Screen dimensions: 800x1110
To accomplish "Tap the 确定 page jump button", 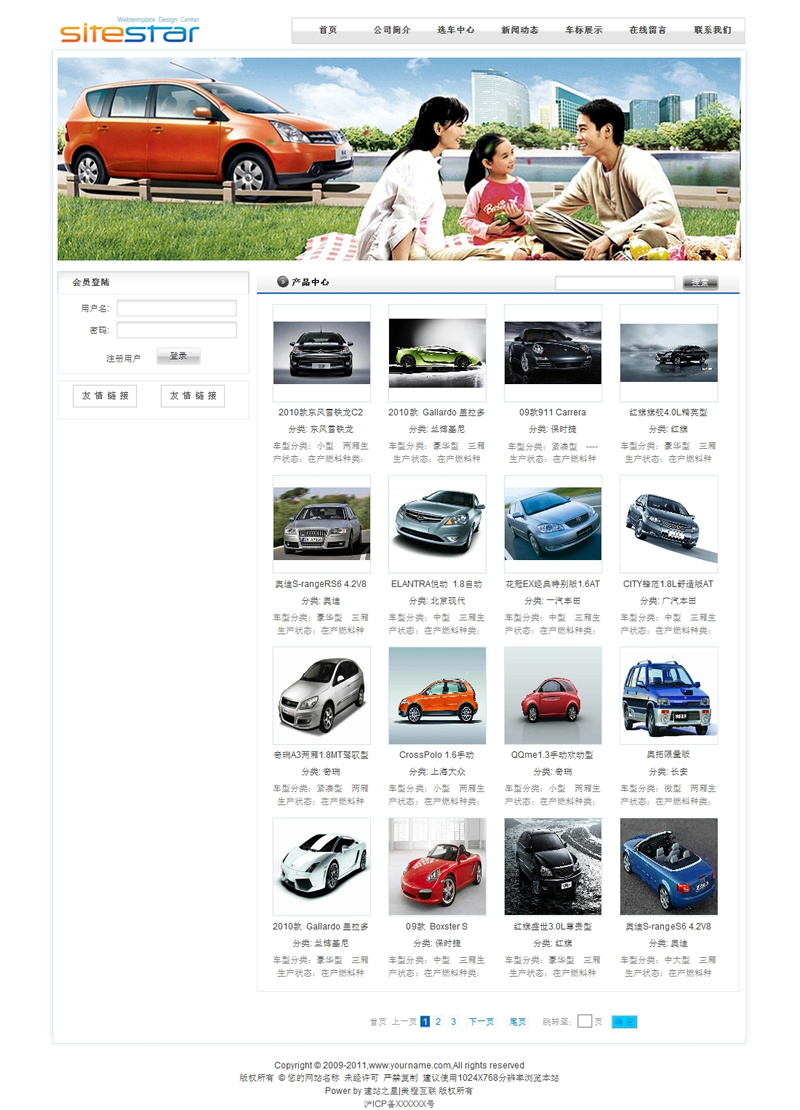I will click(624, 1021).
